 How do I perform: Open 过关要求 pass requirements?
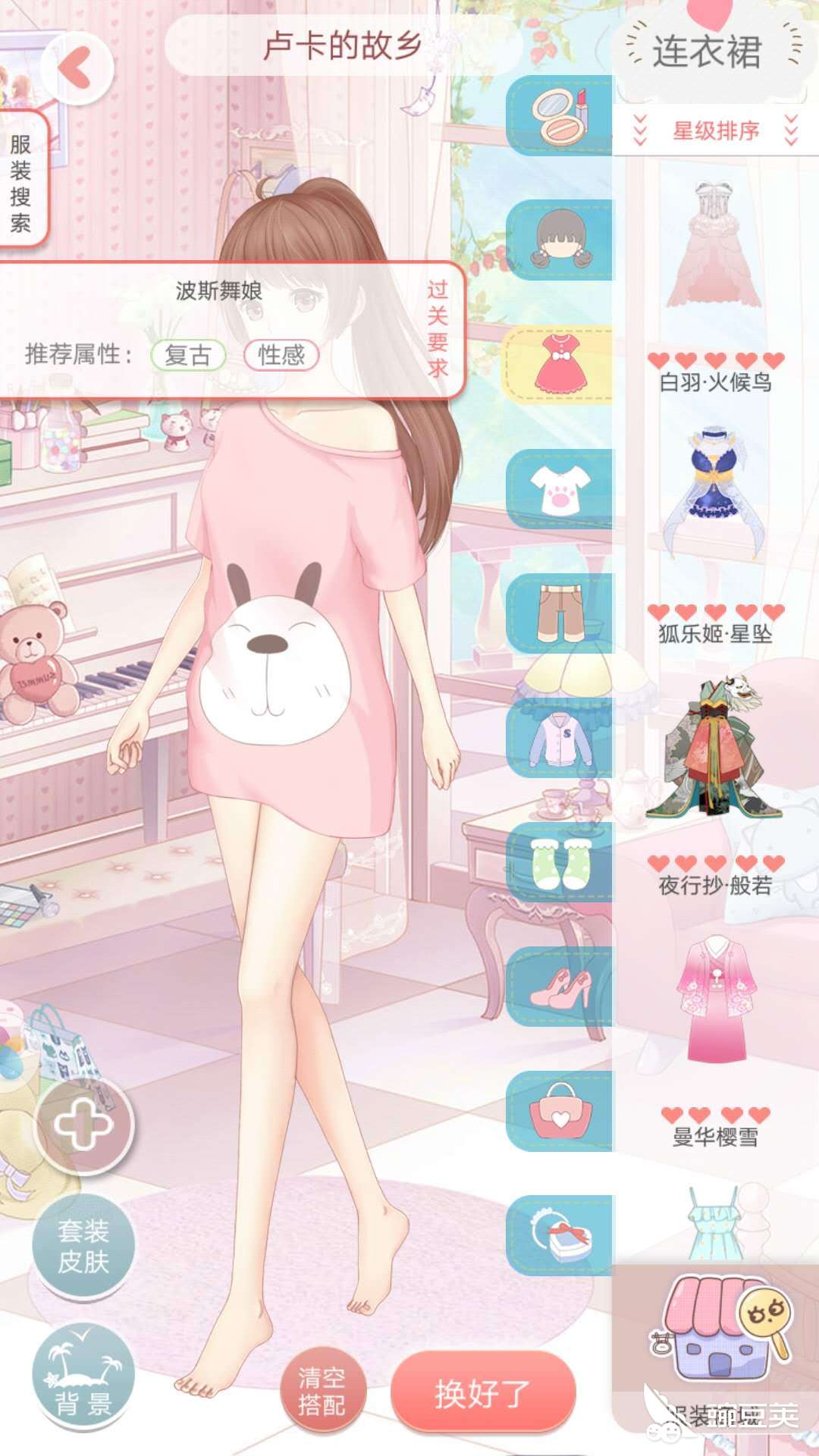coord(438,329)
